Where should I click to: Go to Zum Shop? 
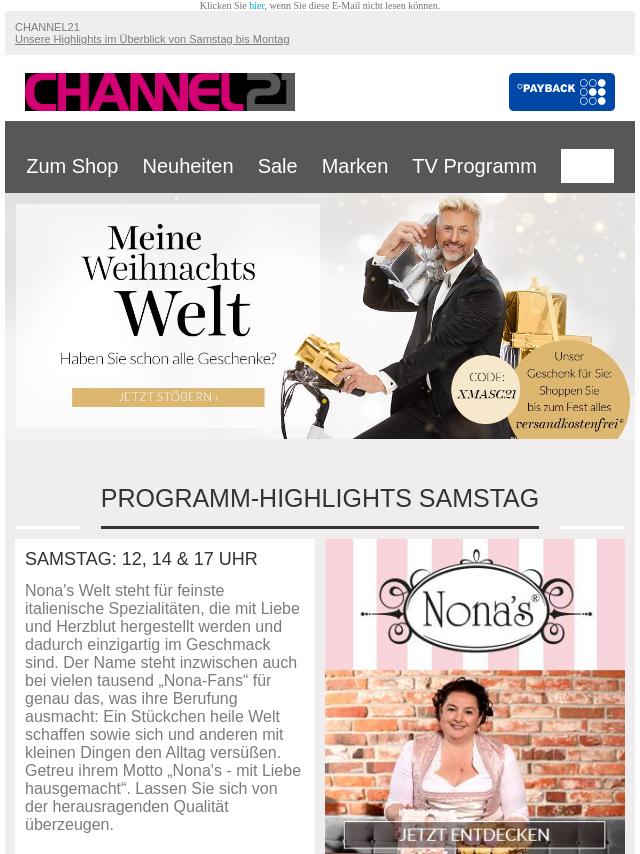click(72, 166)
